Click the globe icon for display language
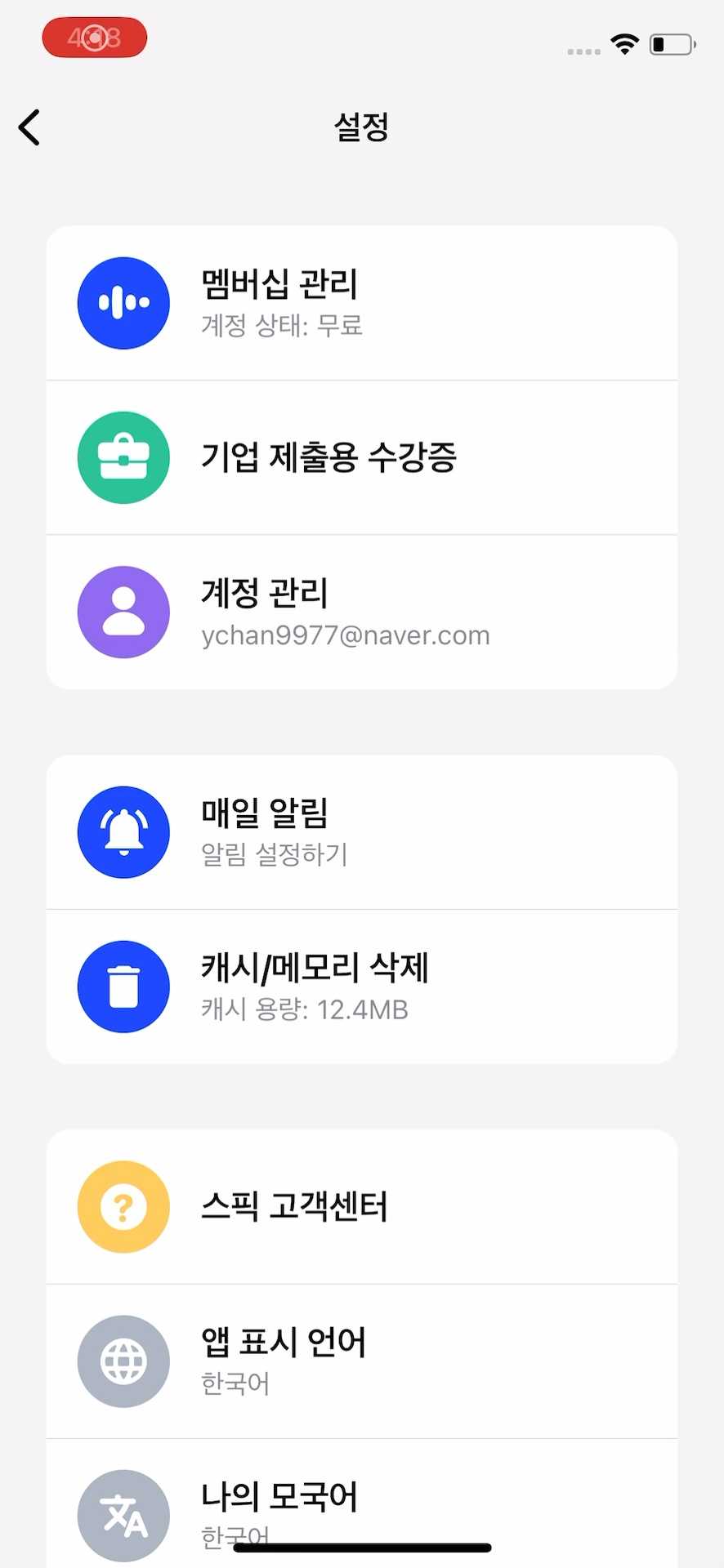The image size is (724, 1568). (x=123, y=1361)
